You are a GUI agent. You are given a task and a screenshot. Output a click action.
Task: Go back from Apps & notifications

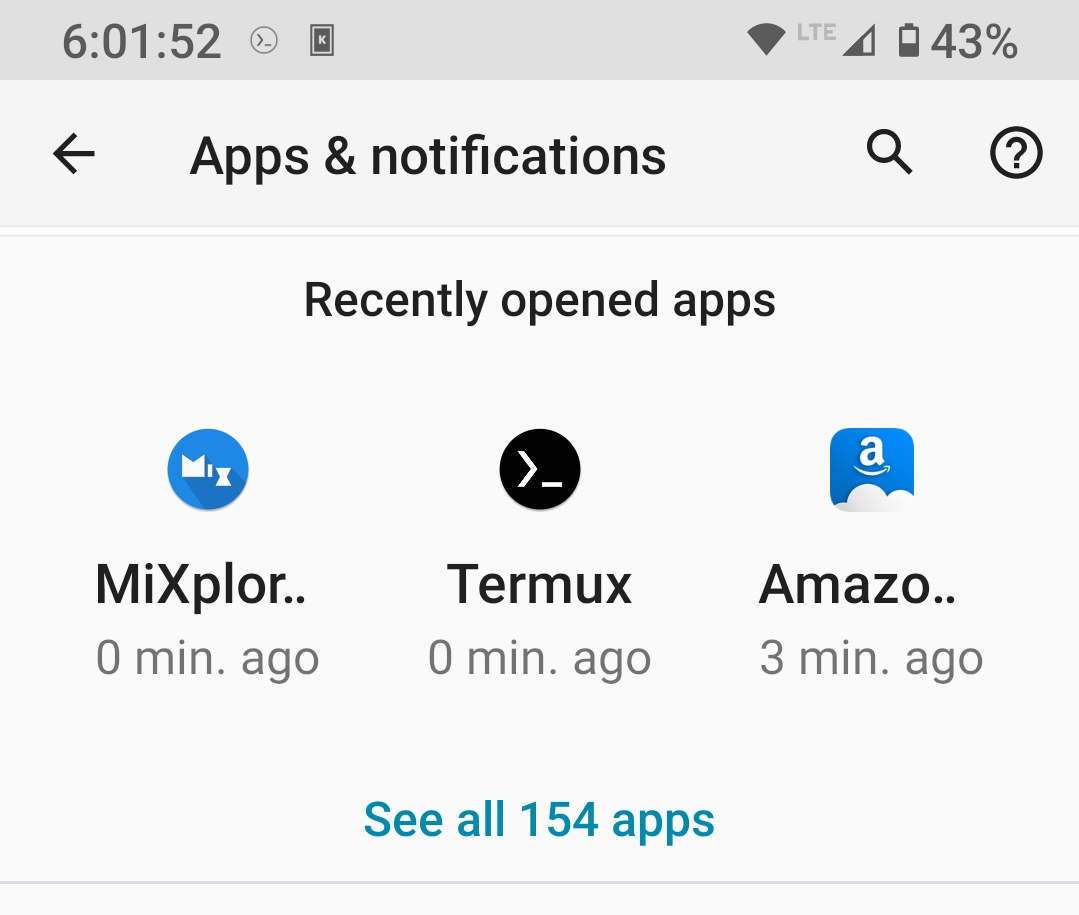pos(74,155)
